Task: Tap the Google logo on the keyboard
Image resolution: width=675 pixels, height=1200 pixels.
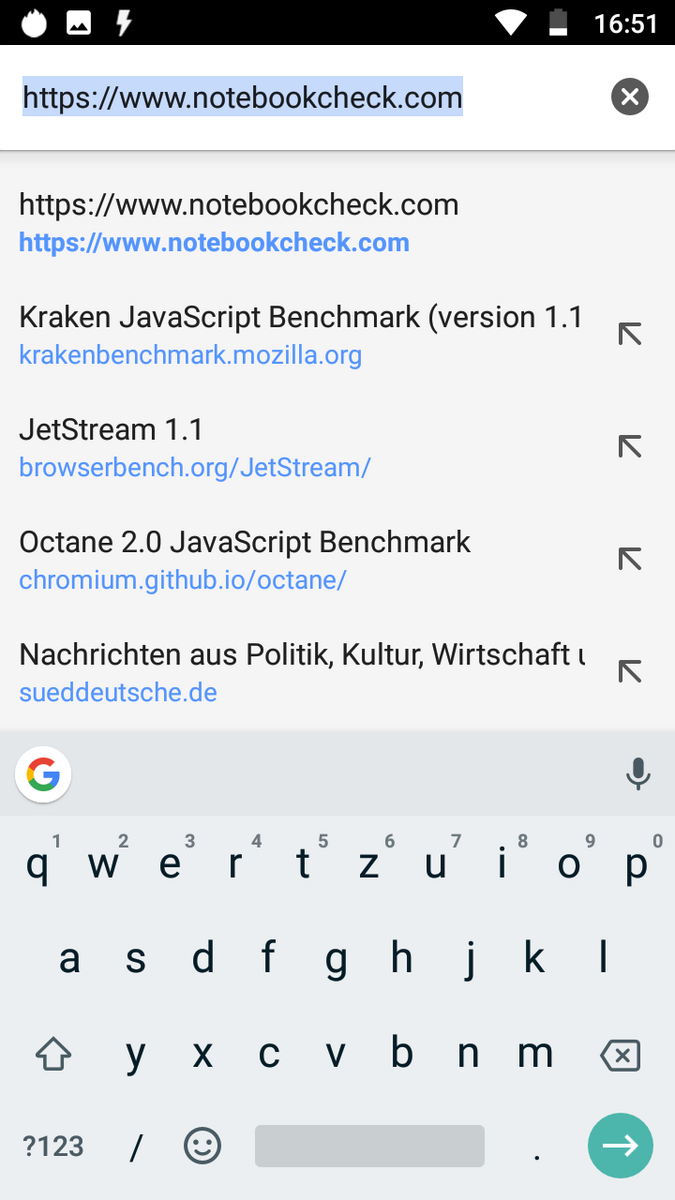Action: tap(43, 774)
